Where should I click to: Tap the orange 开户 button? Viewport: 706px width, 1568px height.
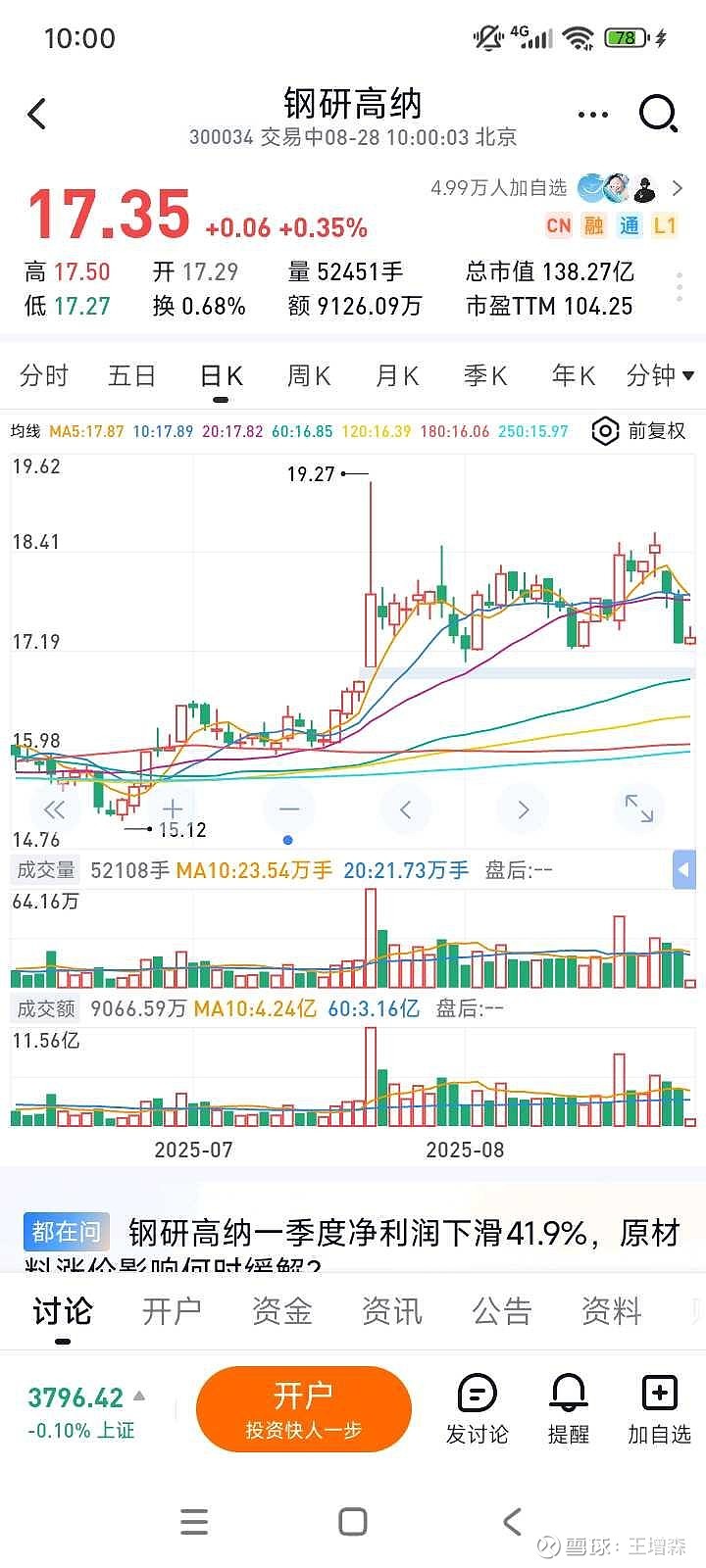tap(303, 1409)
